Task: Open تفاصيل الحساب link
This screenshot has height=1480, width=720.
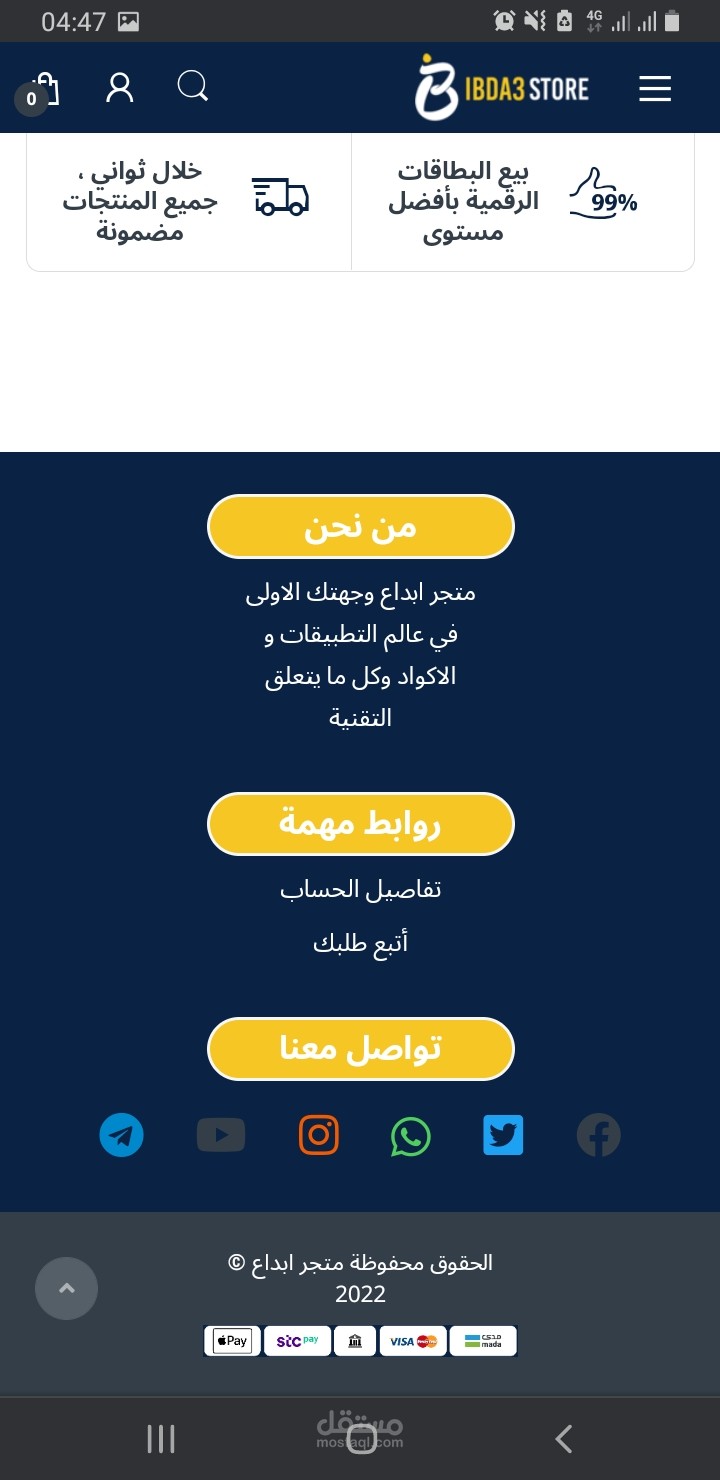Action: [360, 889]
